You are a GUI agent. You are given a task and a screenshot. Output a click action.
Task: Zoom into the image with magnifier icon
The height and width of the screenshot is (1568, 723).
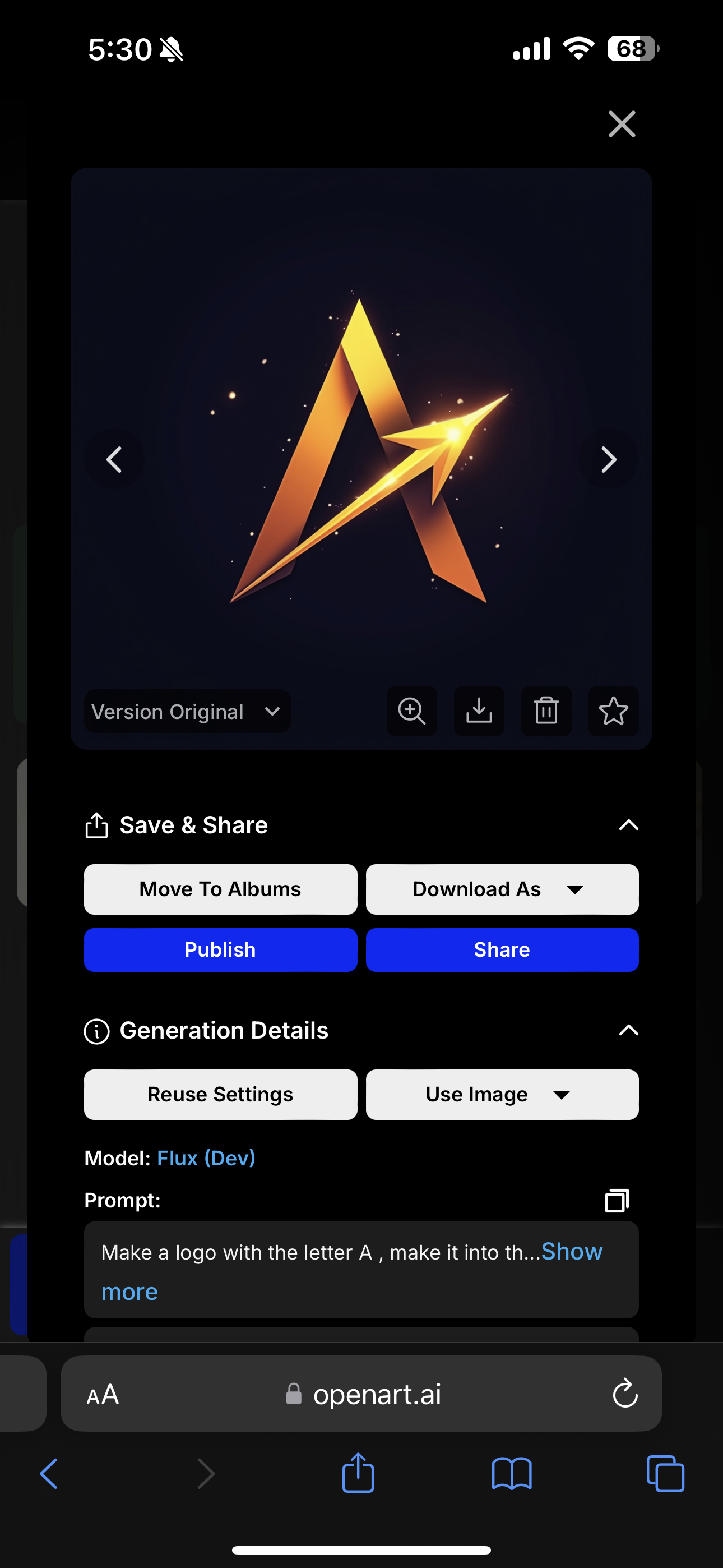pos(411,711)
